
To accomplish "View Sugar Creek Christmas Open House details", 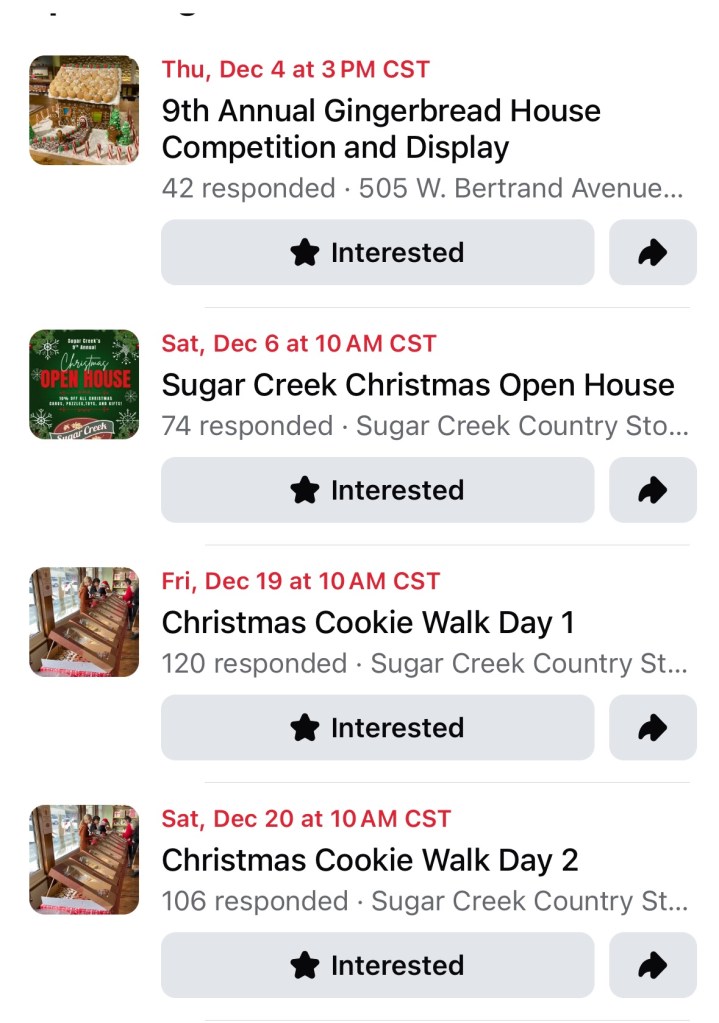I will pyautogui.click(x=417, y=385).
